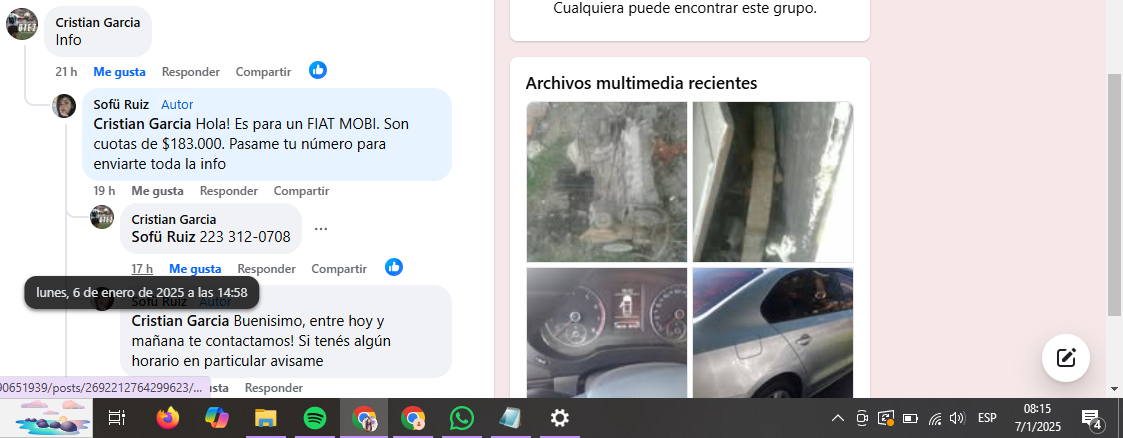The image size is (1123, 438).
Task: Share Cristian Garcia's "Info" comment
Action: [x=263, y=72]
